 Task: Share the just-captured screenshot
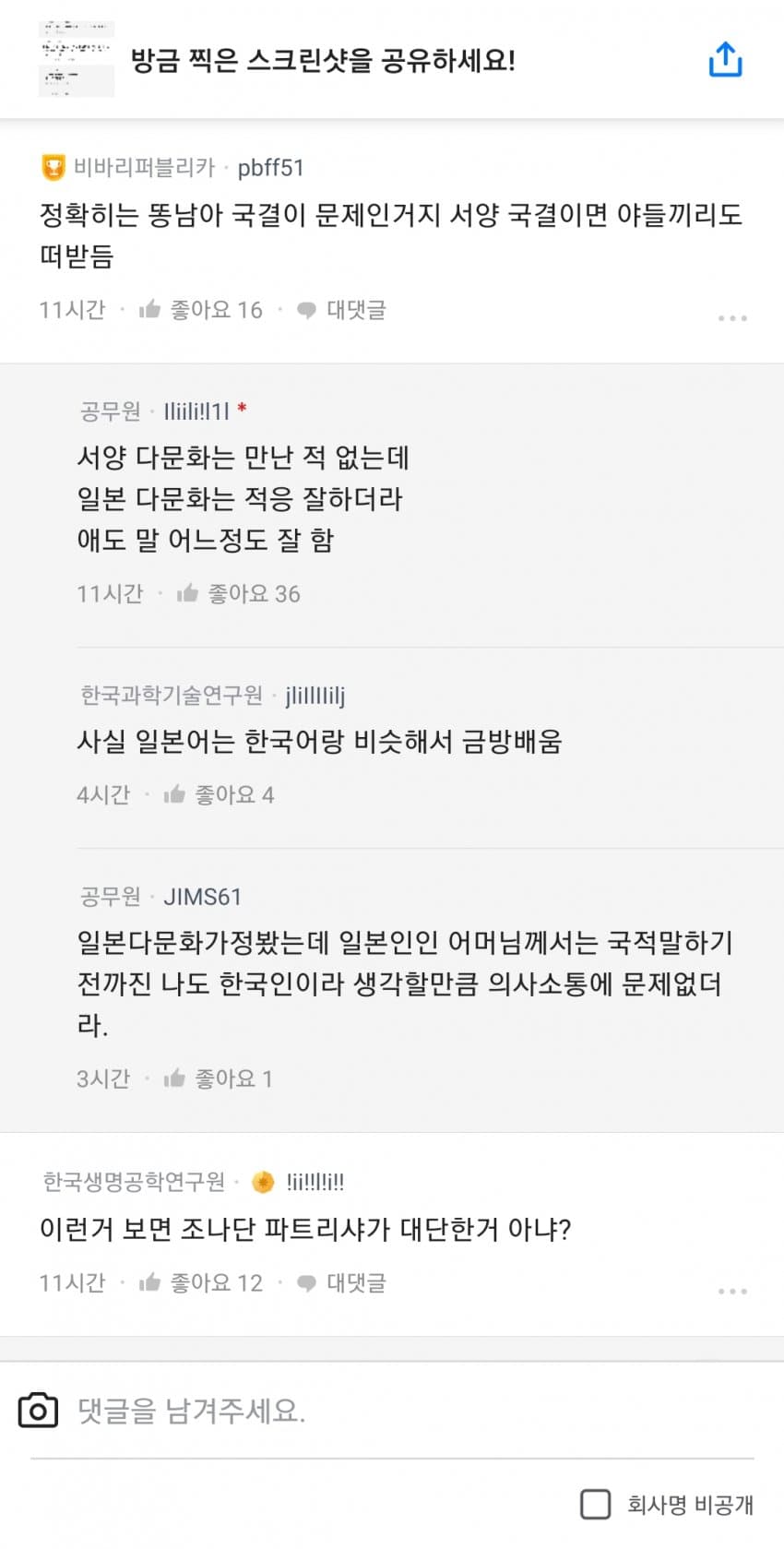pos(725,60)
